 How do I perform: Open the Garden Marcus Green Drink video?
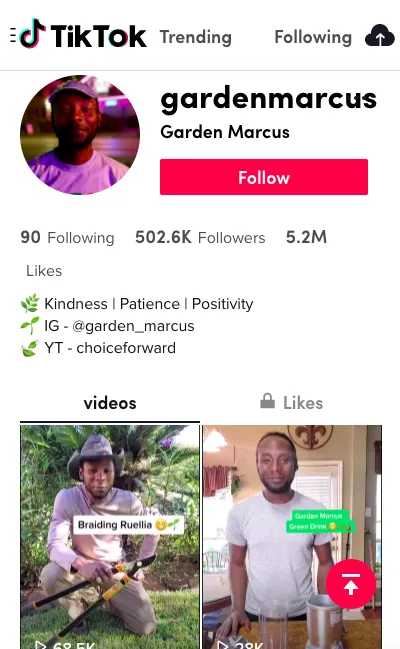[x=292, y=537]
